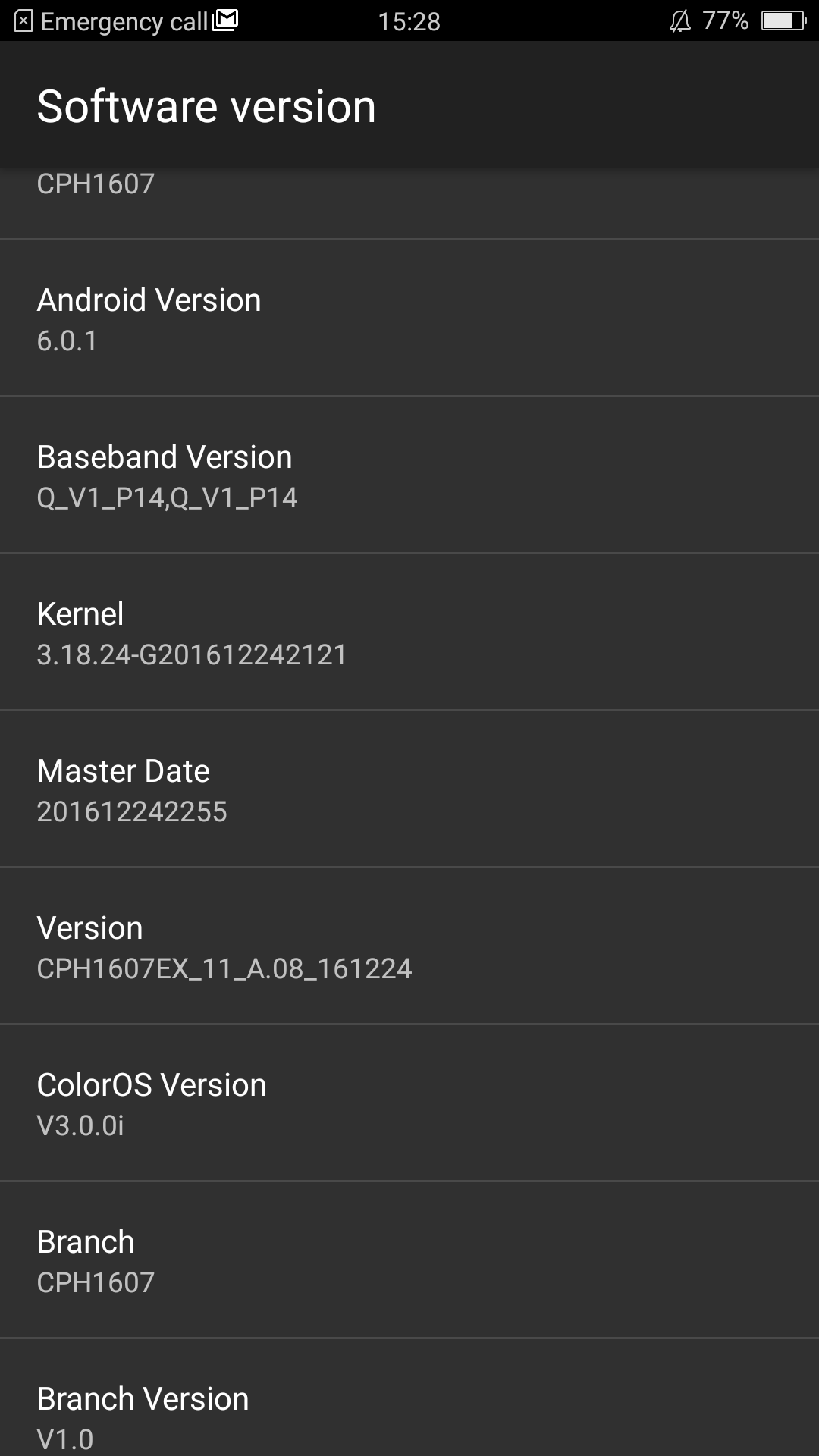
Task: Tap the Android Version row
Action: (409, 318)
